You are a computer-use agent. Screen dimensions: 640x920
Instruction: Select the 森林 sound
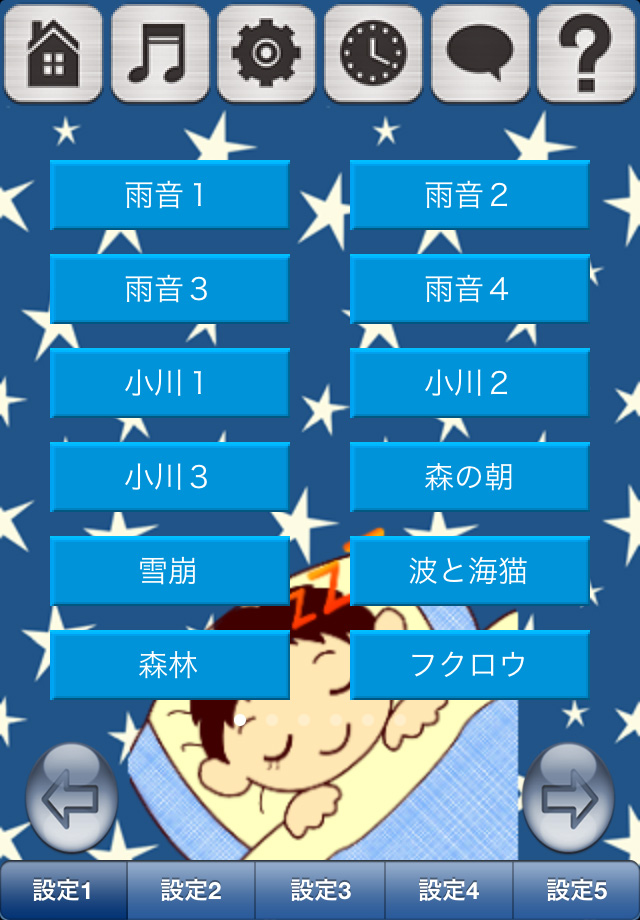pyautogui.click(x=169, y=665)
